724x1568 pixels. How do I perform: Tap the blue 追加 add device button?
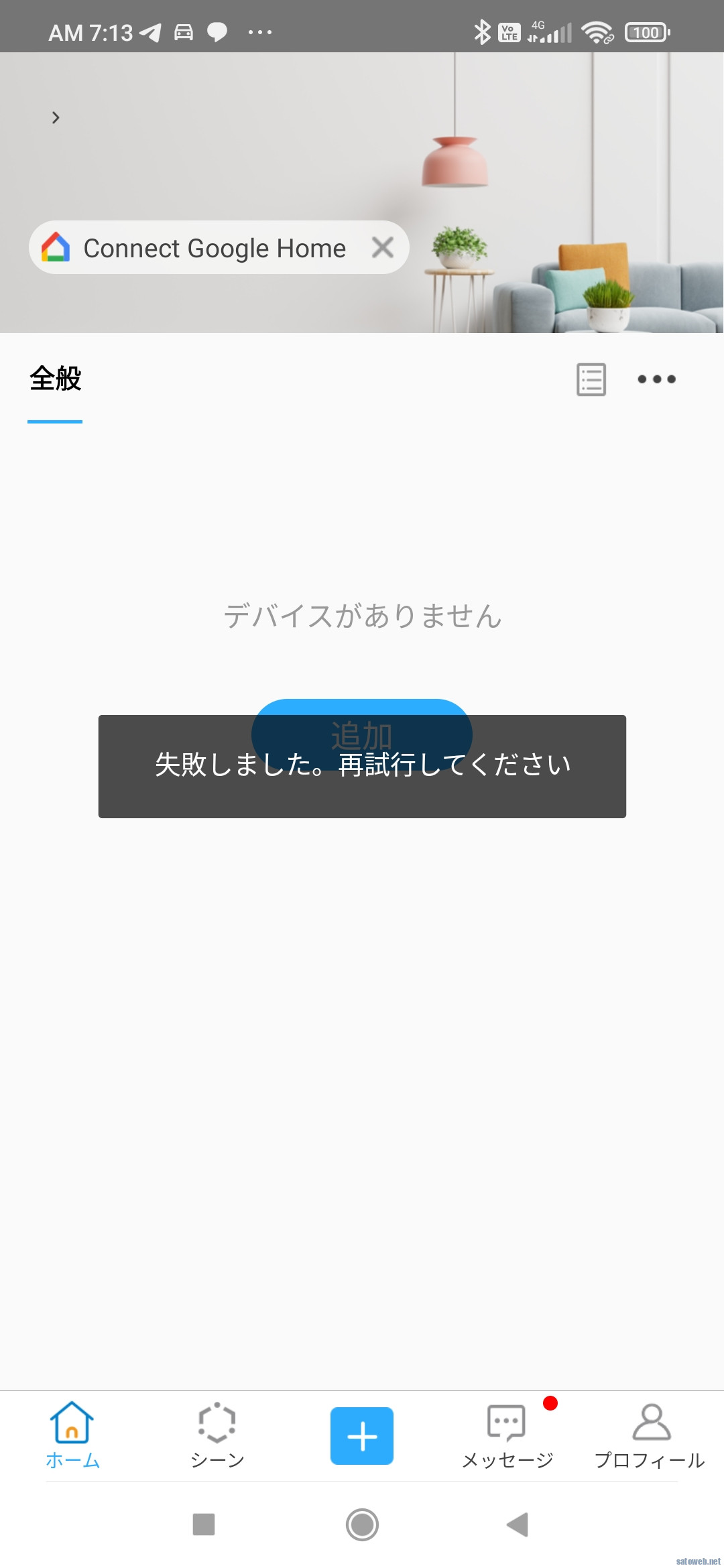tap(362, 709)
